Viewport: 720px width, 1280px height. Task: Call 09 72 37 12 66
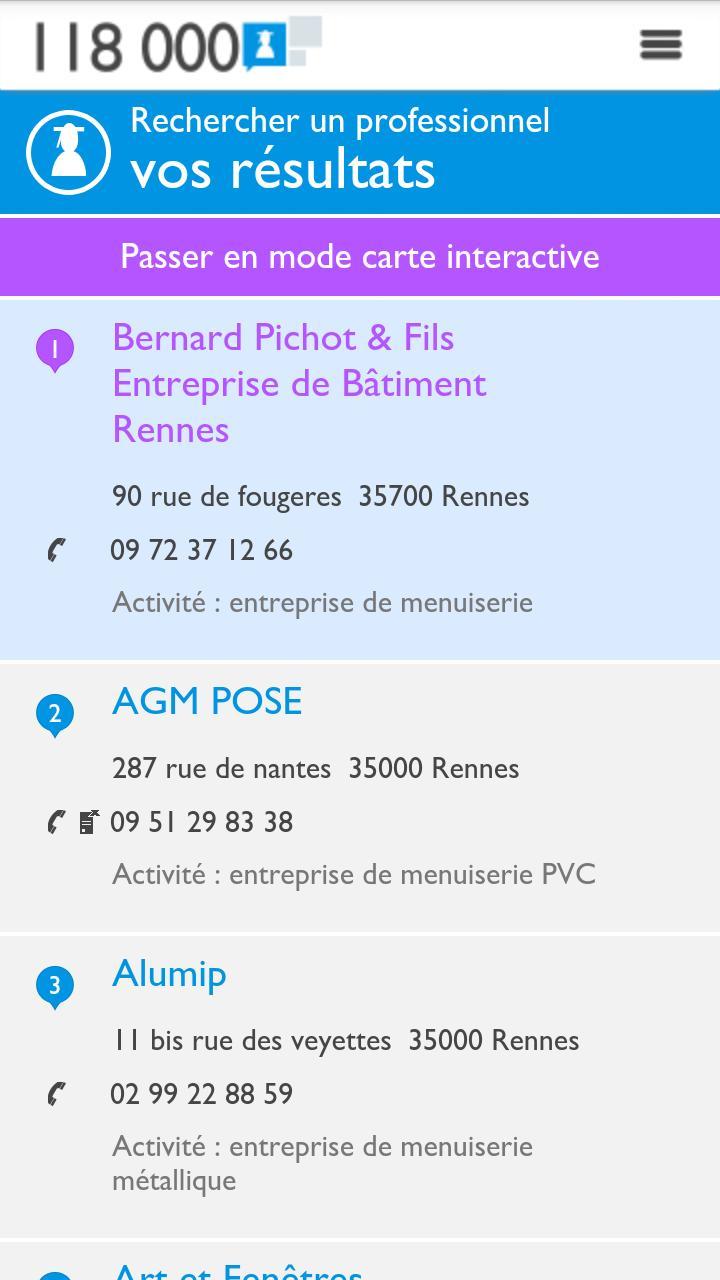point(201,550)
